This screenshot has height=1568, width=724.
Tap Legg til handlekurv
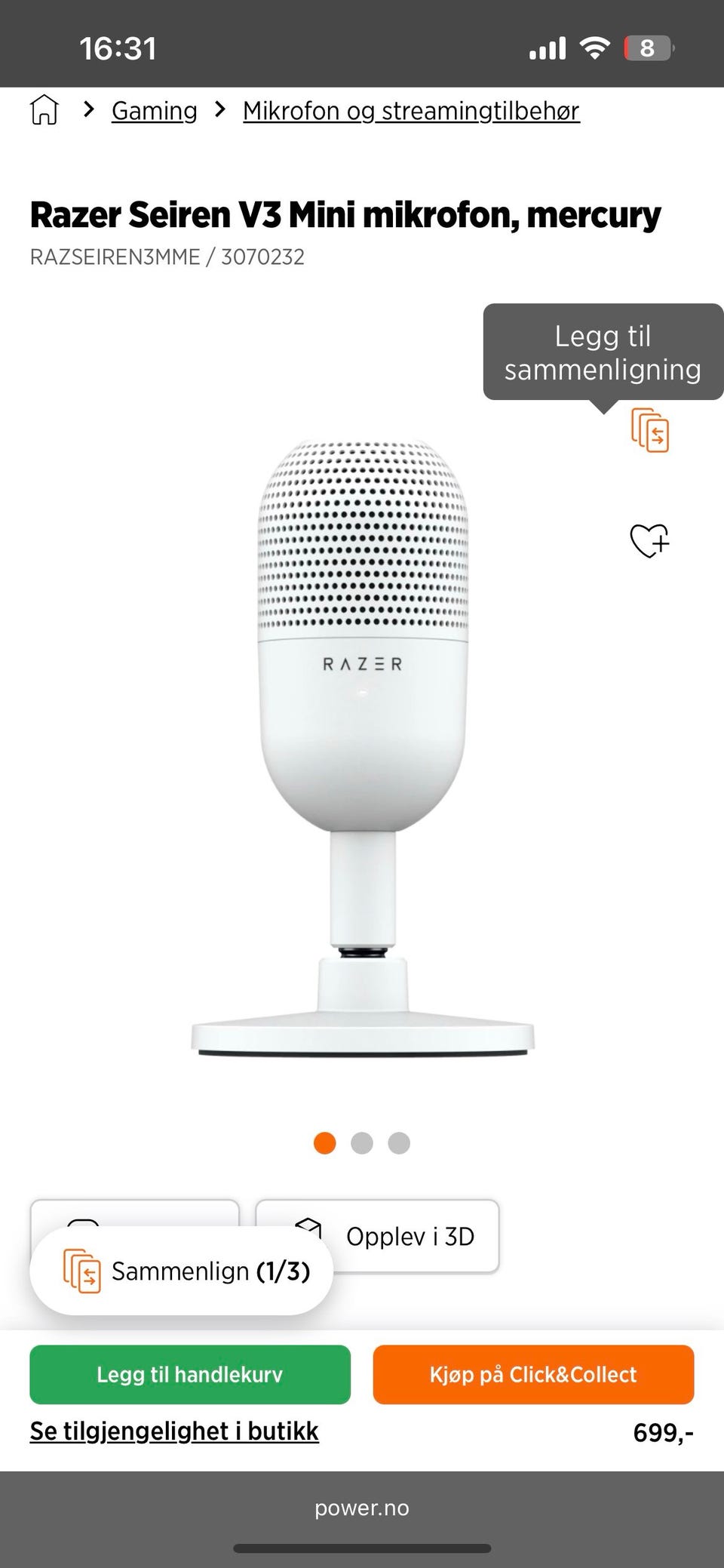(x=190, y=1374)
